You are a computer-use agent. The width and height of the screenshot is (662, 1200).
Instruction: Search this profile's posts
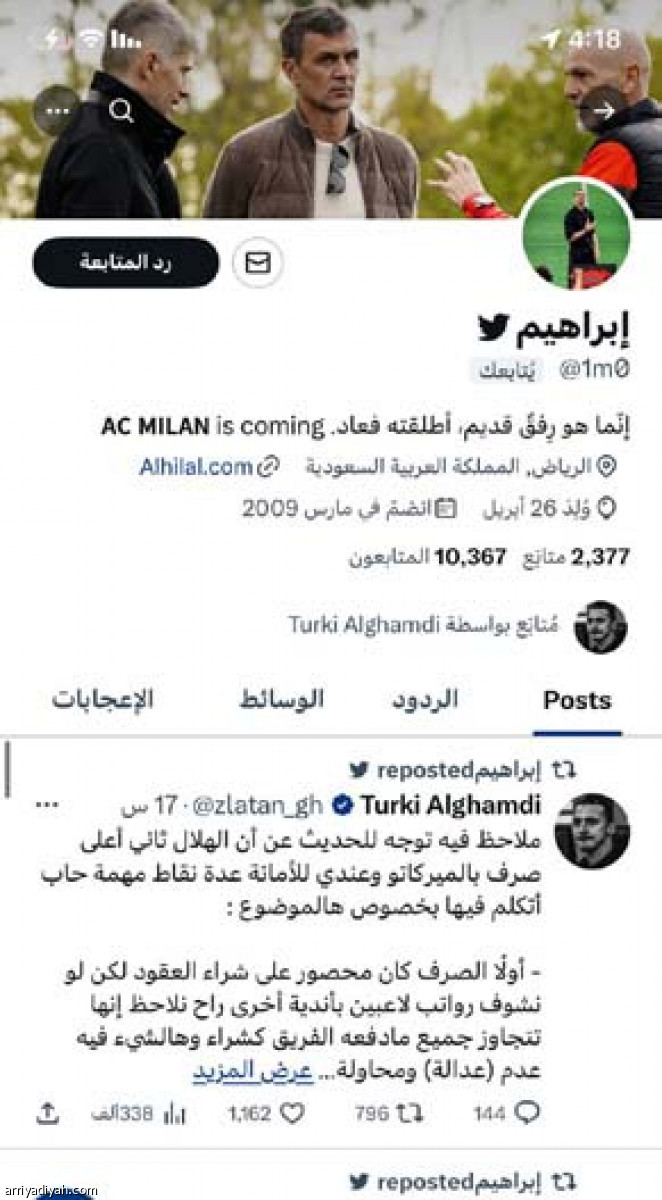(121, 111)
